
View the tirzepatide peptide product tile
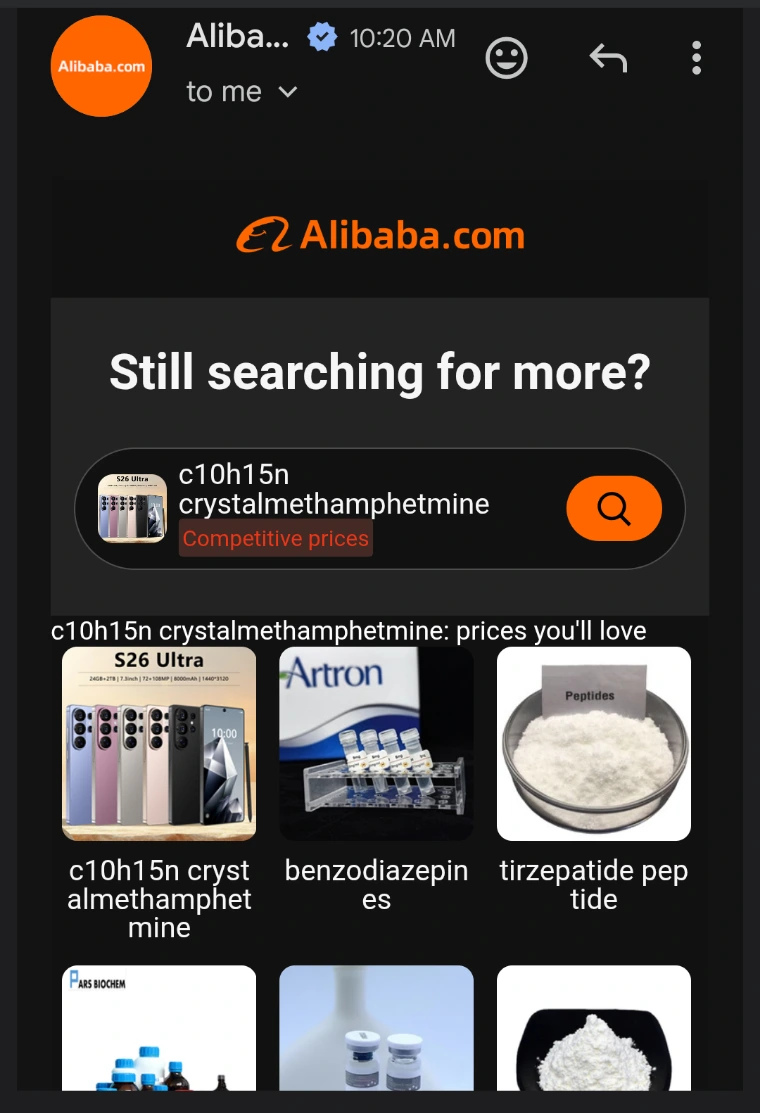(x=593, y=743)
